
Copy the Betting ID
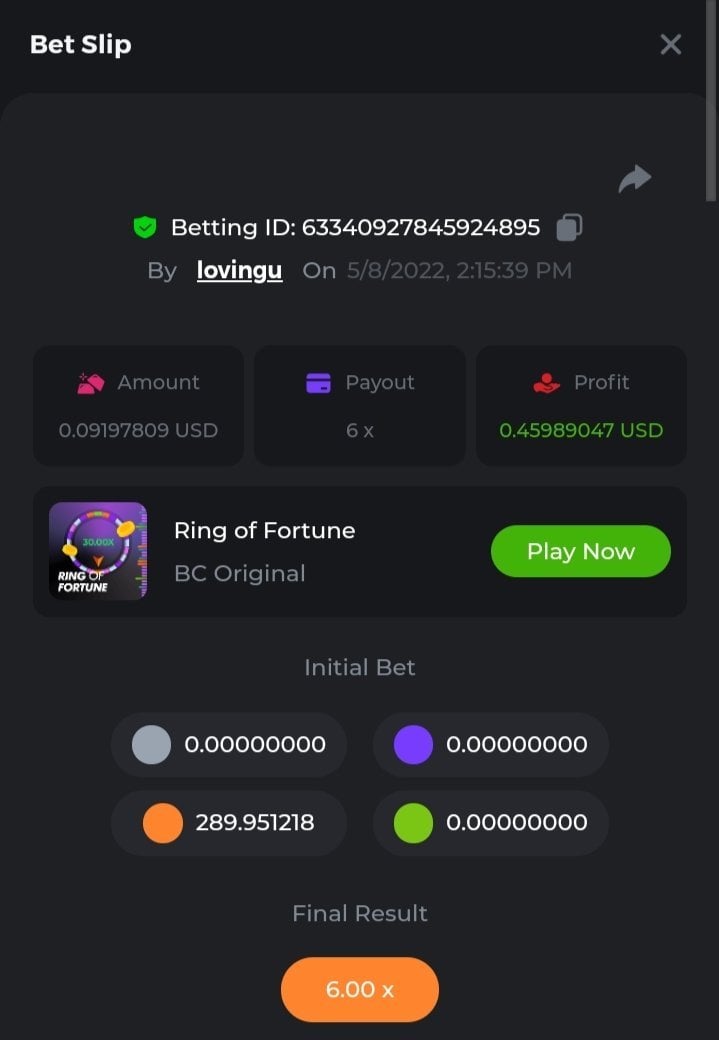(568, 227)
